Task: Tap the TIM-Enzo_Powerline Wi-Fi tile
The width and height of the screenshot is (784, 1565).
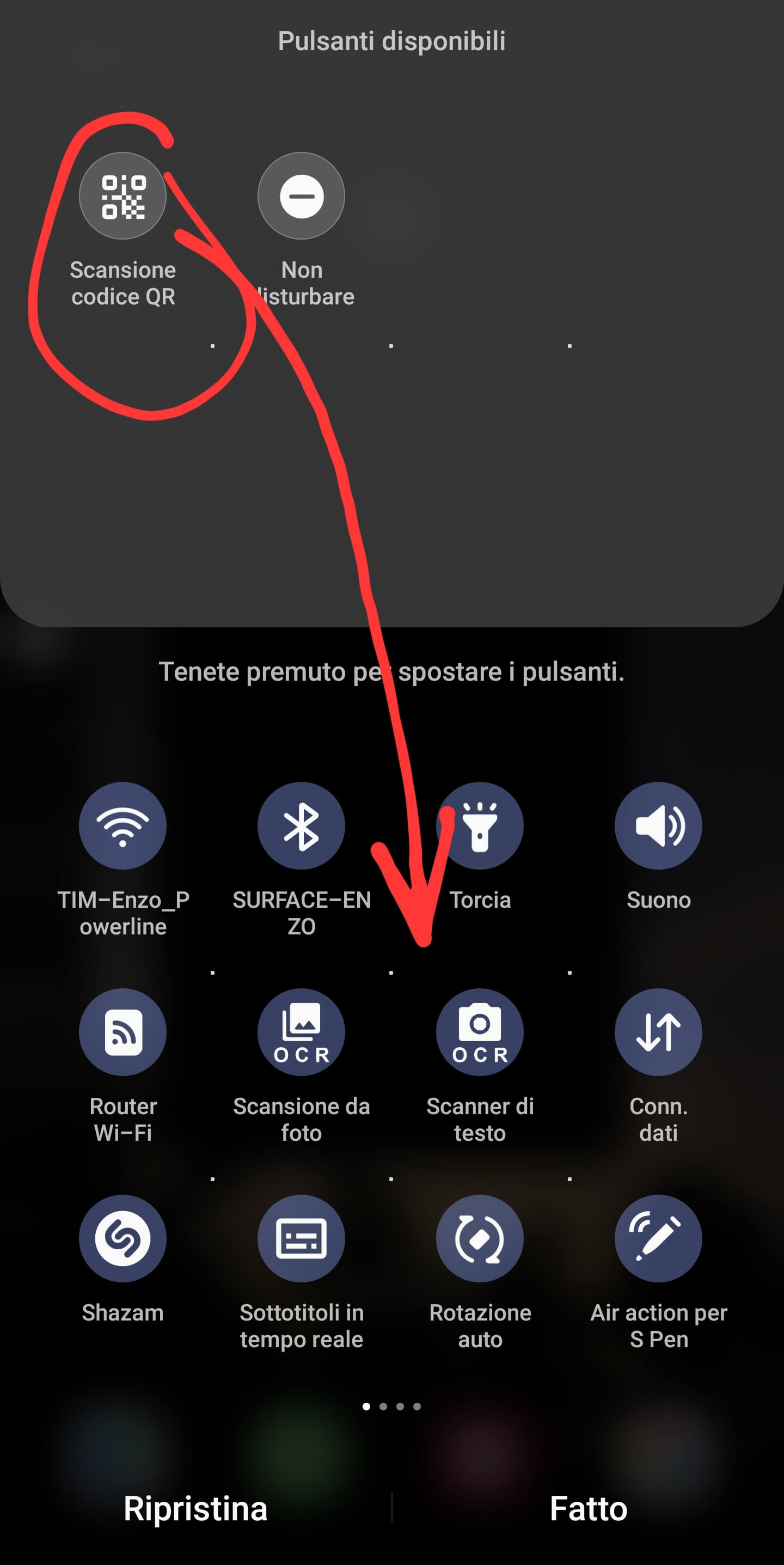Action: coord(122,826)
